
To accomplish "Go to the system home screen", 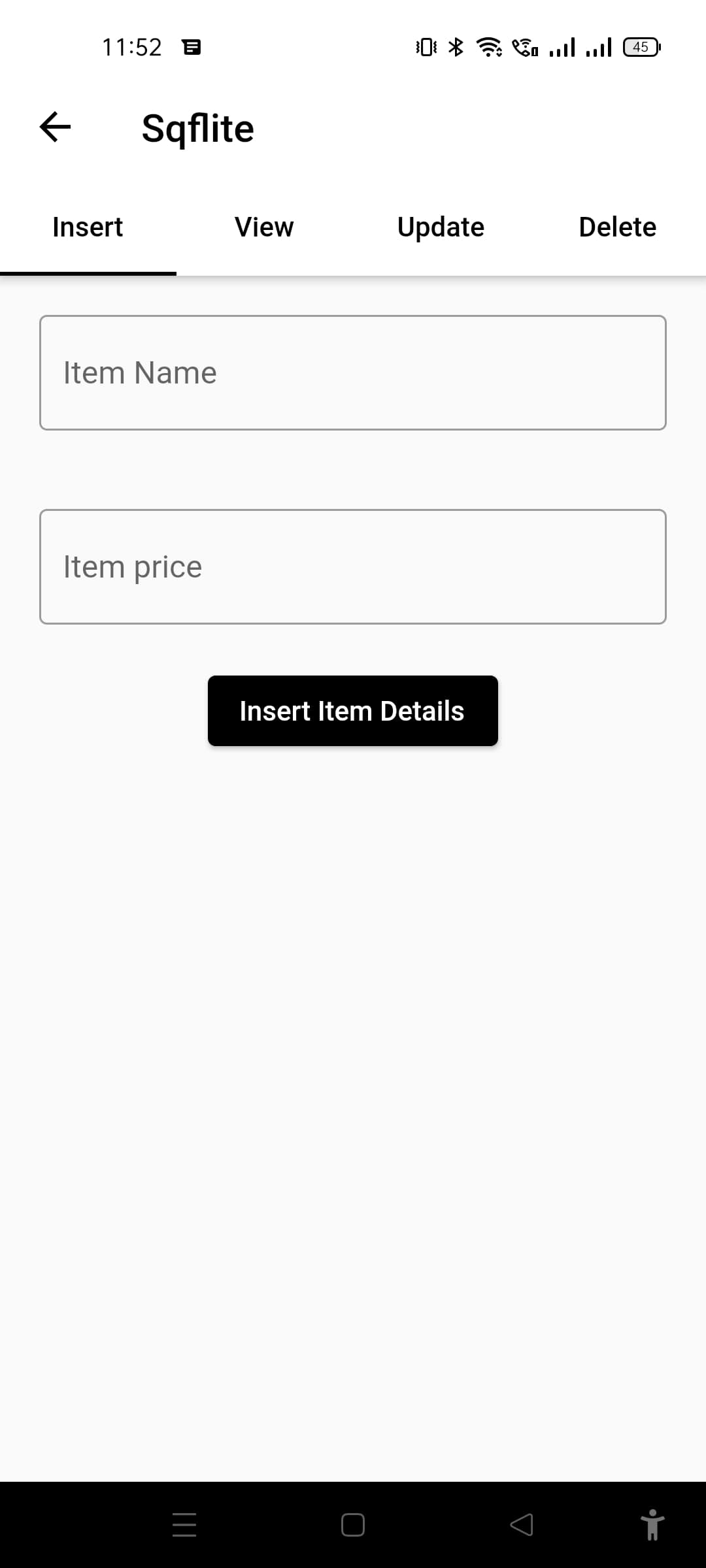I will pos(353,1525).
